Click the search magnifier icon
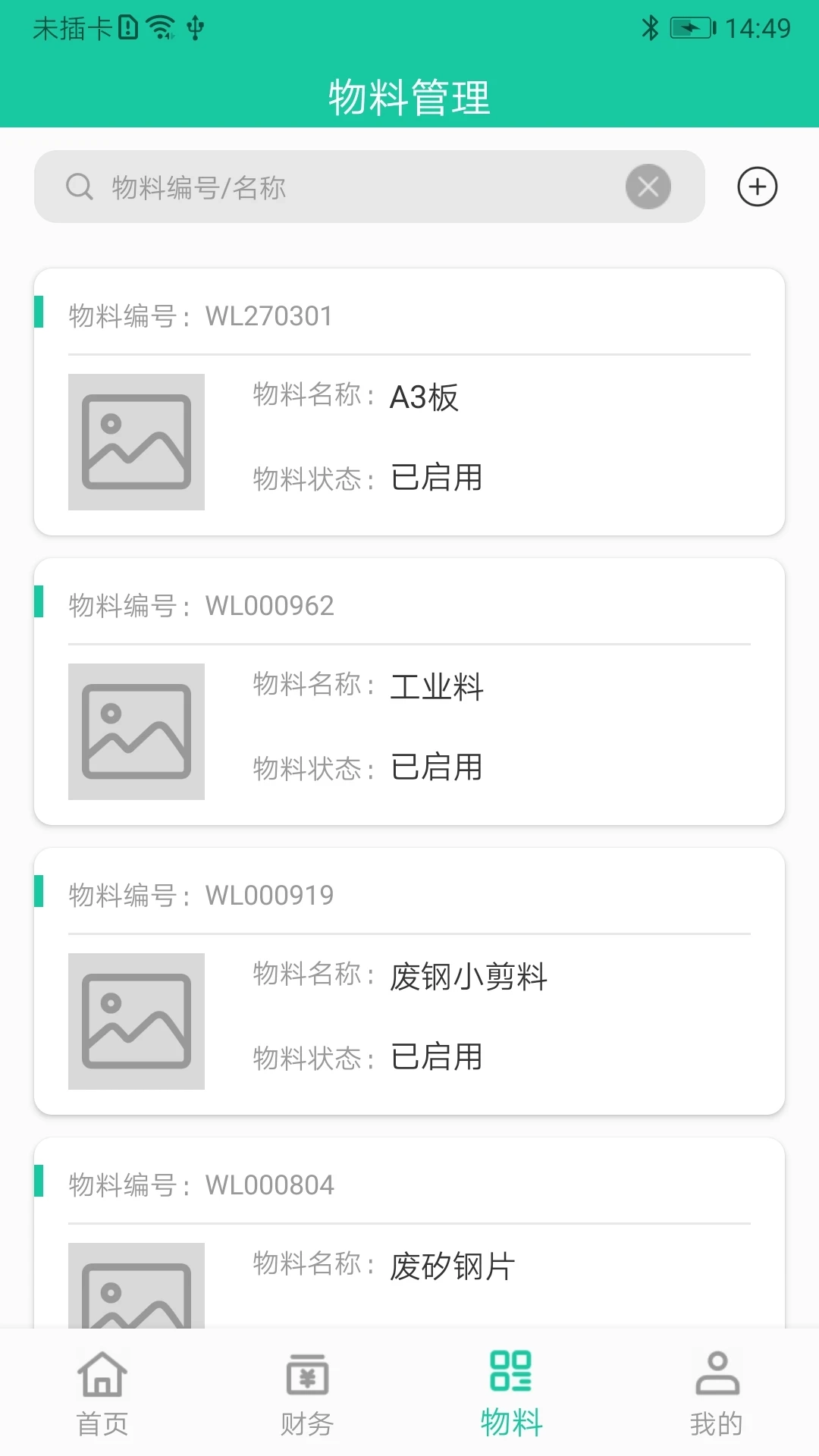 [79, 187]
